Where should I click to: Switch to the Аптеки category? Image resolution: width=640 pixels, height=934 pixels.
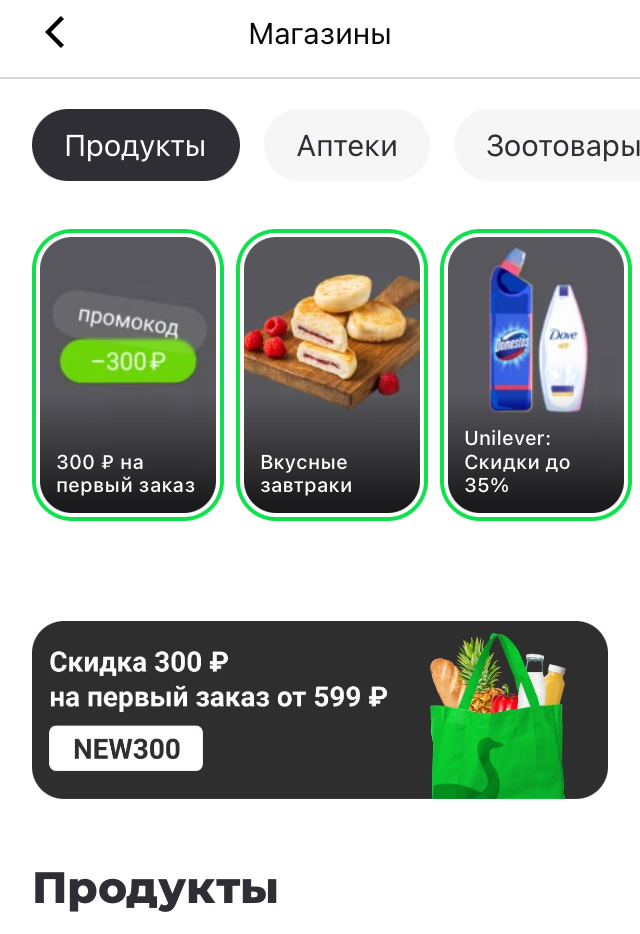pos(347,145)
